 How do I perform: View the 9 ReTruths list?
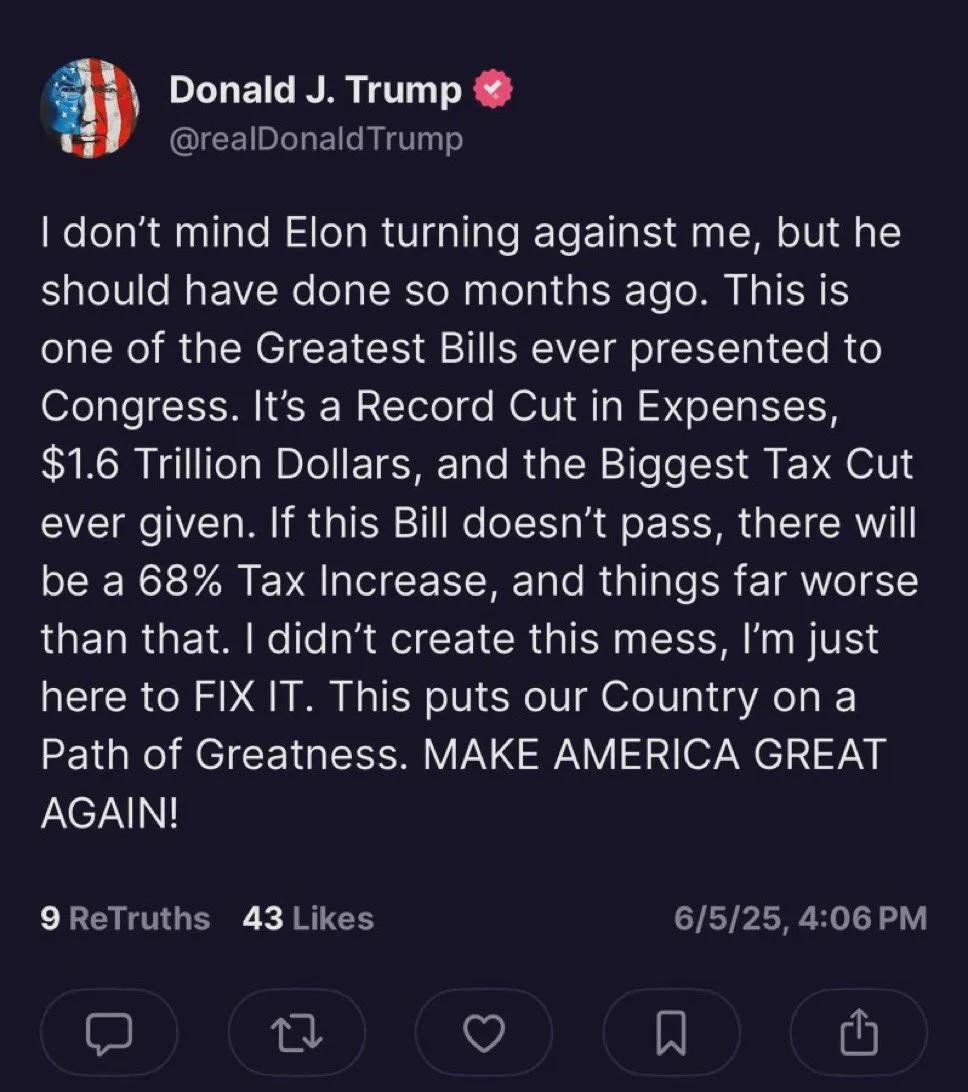click(126, 918)
